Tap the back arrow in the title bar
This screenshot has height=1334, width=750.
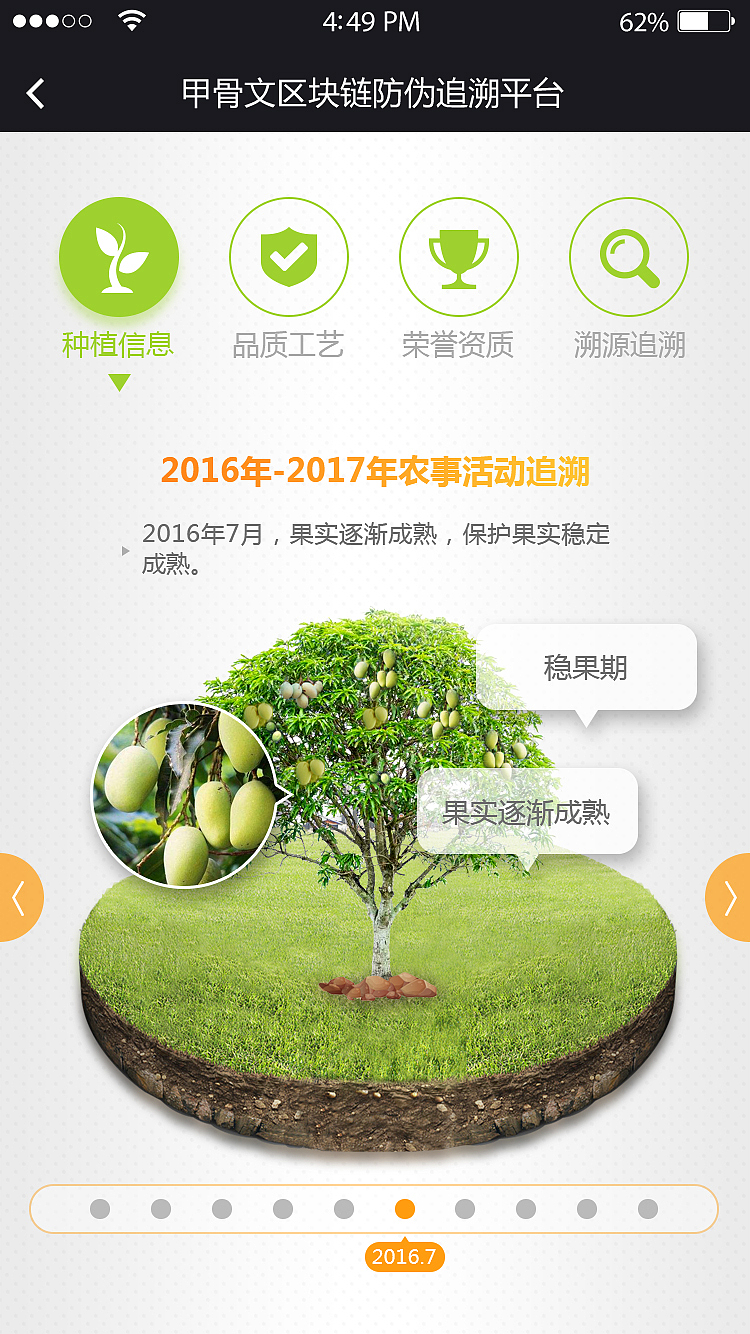(36, 92)
